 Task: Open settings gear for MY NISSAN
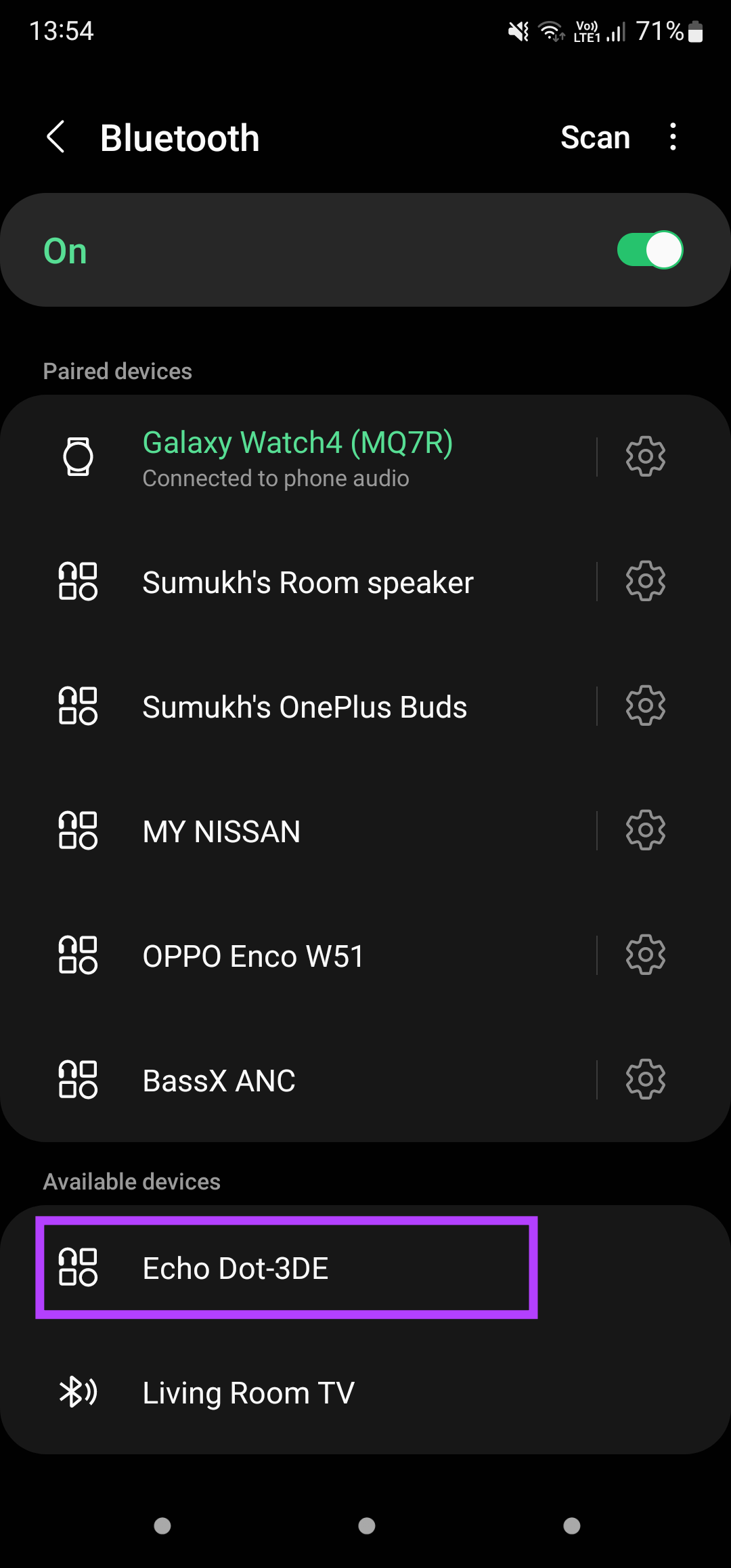pyautogui.click(x=645, y=831)
